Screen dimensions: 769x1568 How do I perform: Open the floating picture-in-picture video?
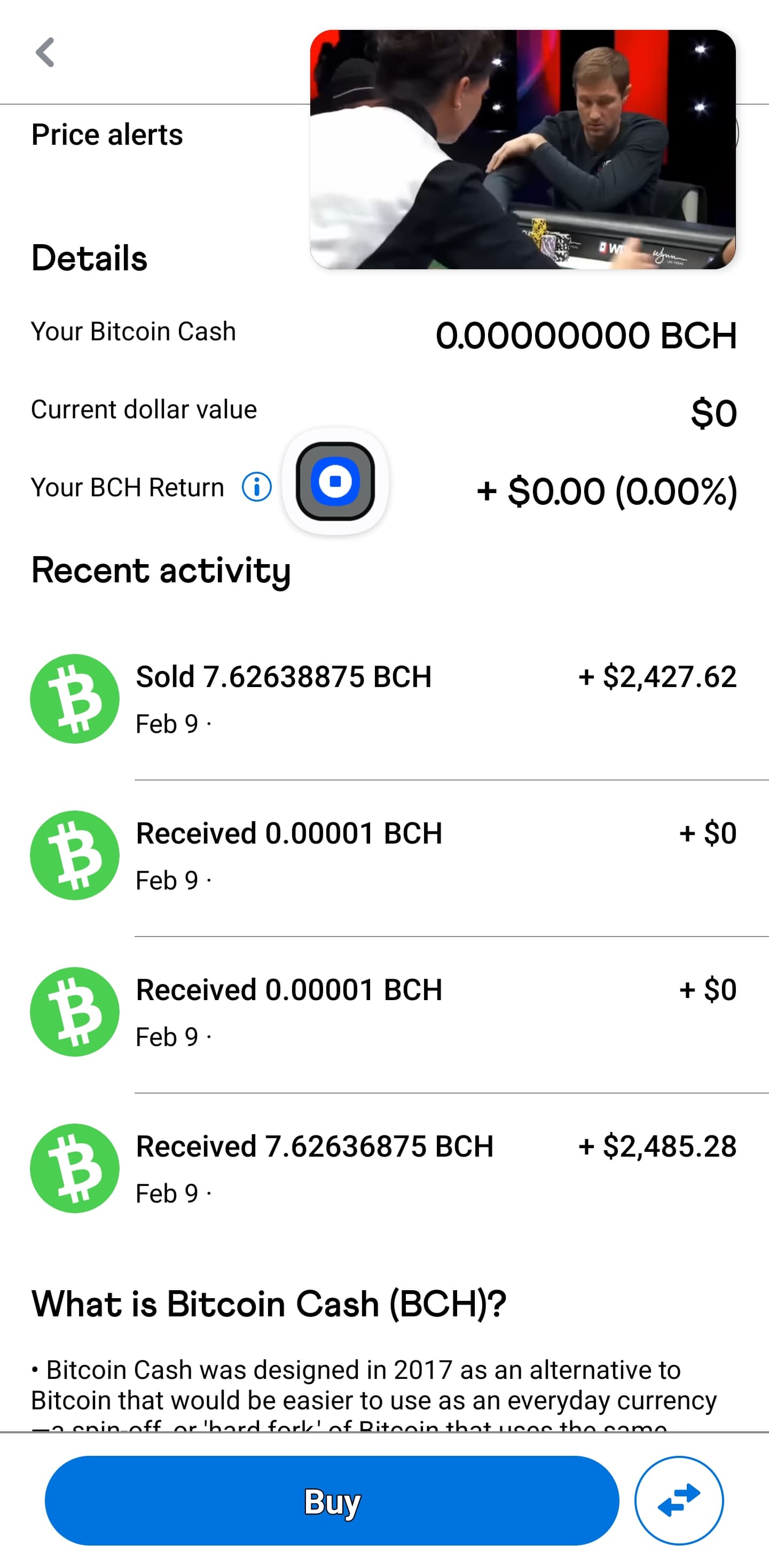(523, 149)
